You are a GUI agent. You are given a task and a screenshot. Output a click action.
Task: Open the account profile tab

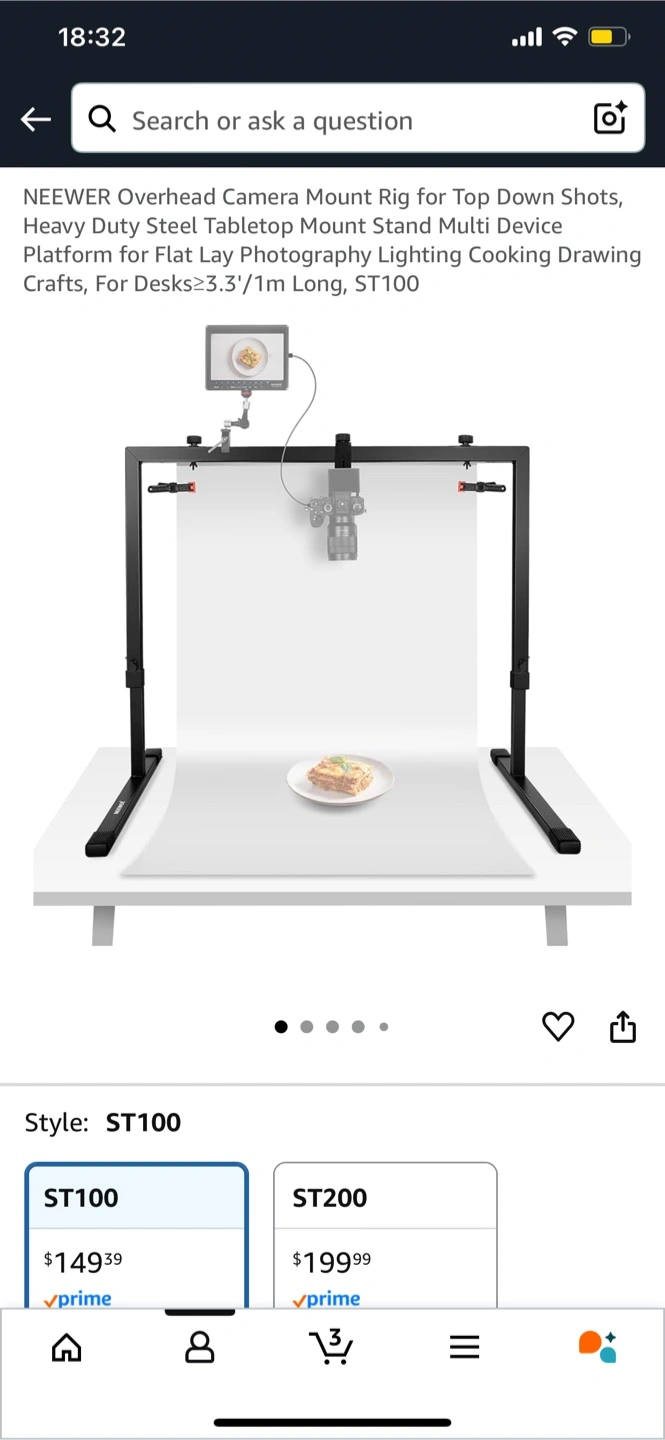pyautogui.click(x=200, y=1348)
